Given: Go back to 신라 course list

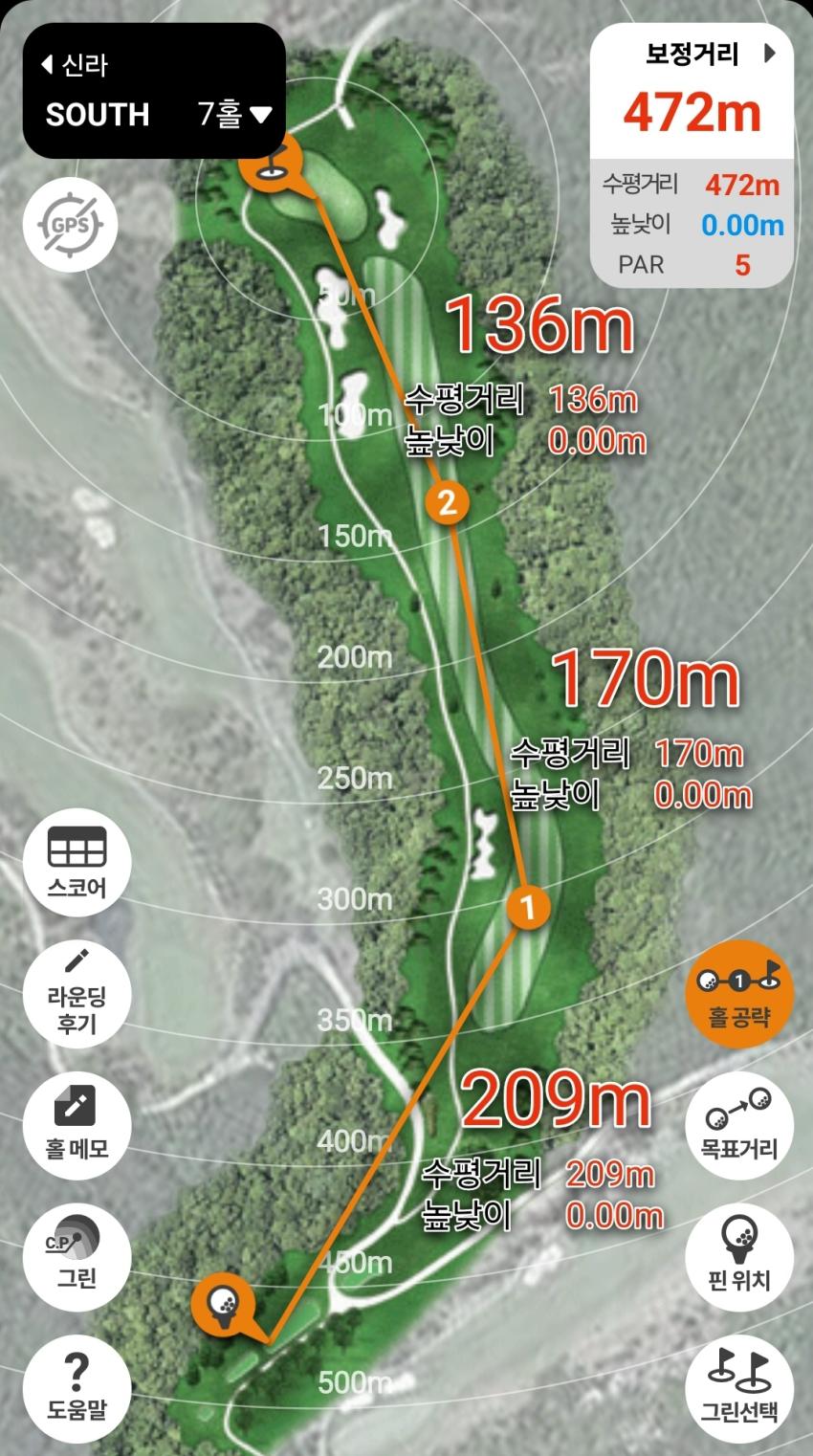Looking at the screenshot, I should tap(75, 66).
